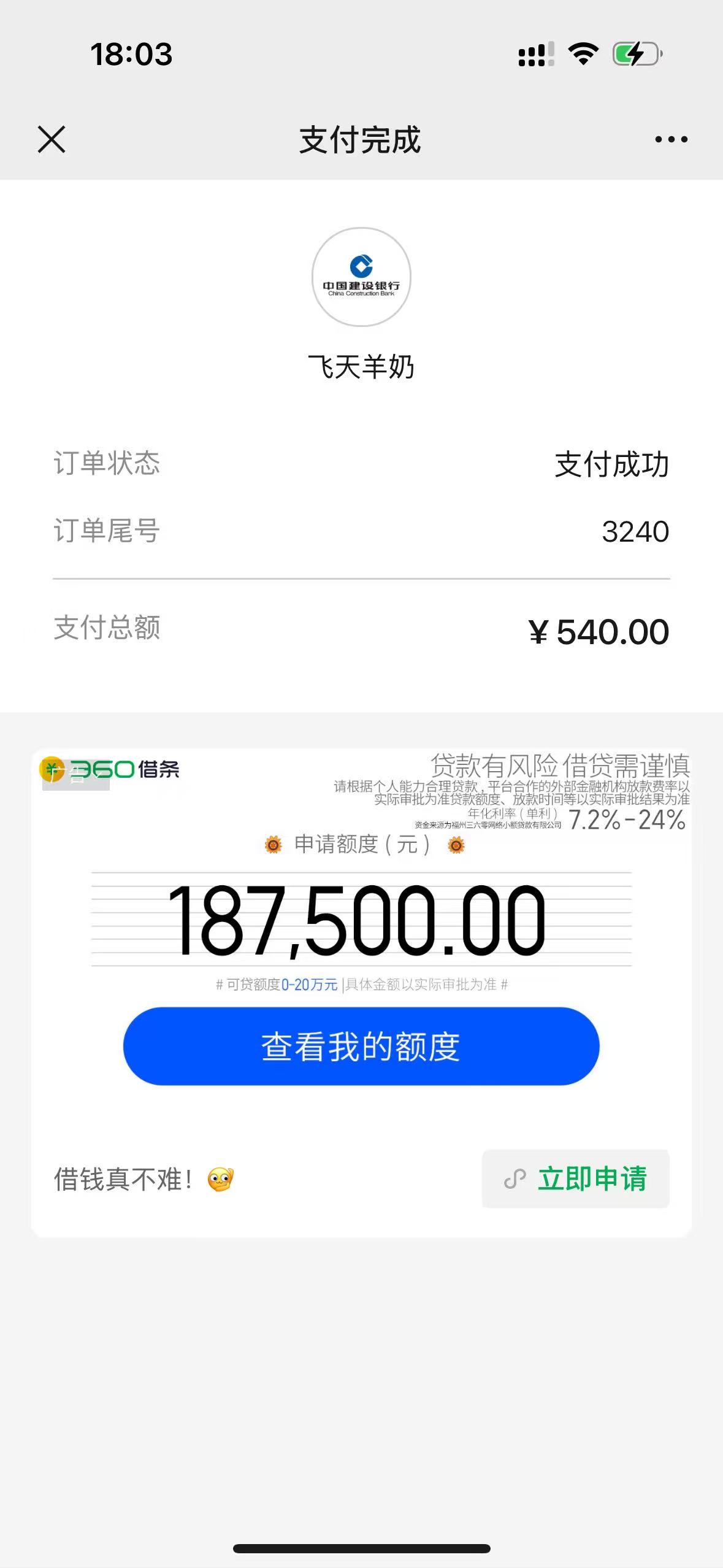The image size is (723, 1568).
Task: Tap the 查看我的额度 blue button
Action: [361, 1046]
